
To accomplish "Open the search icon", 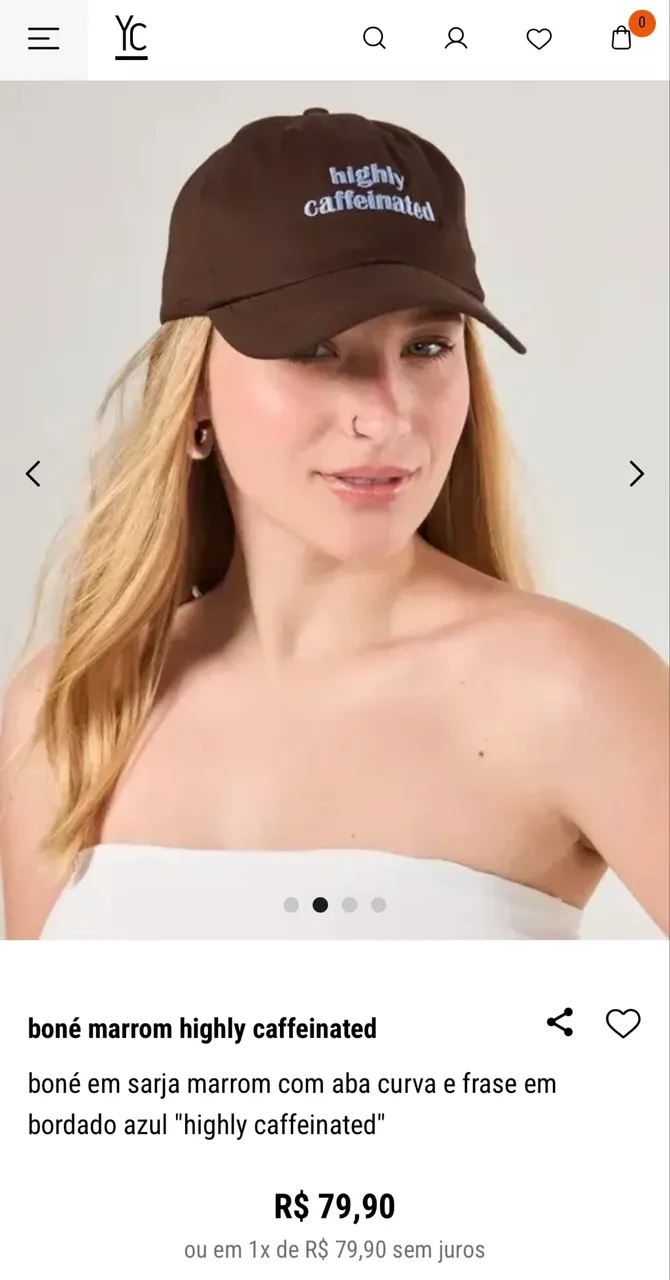I will pos(374,38).
